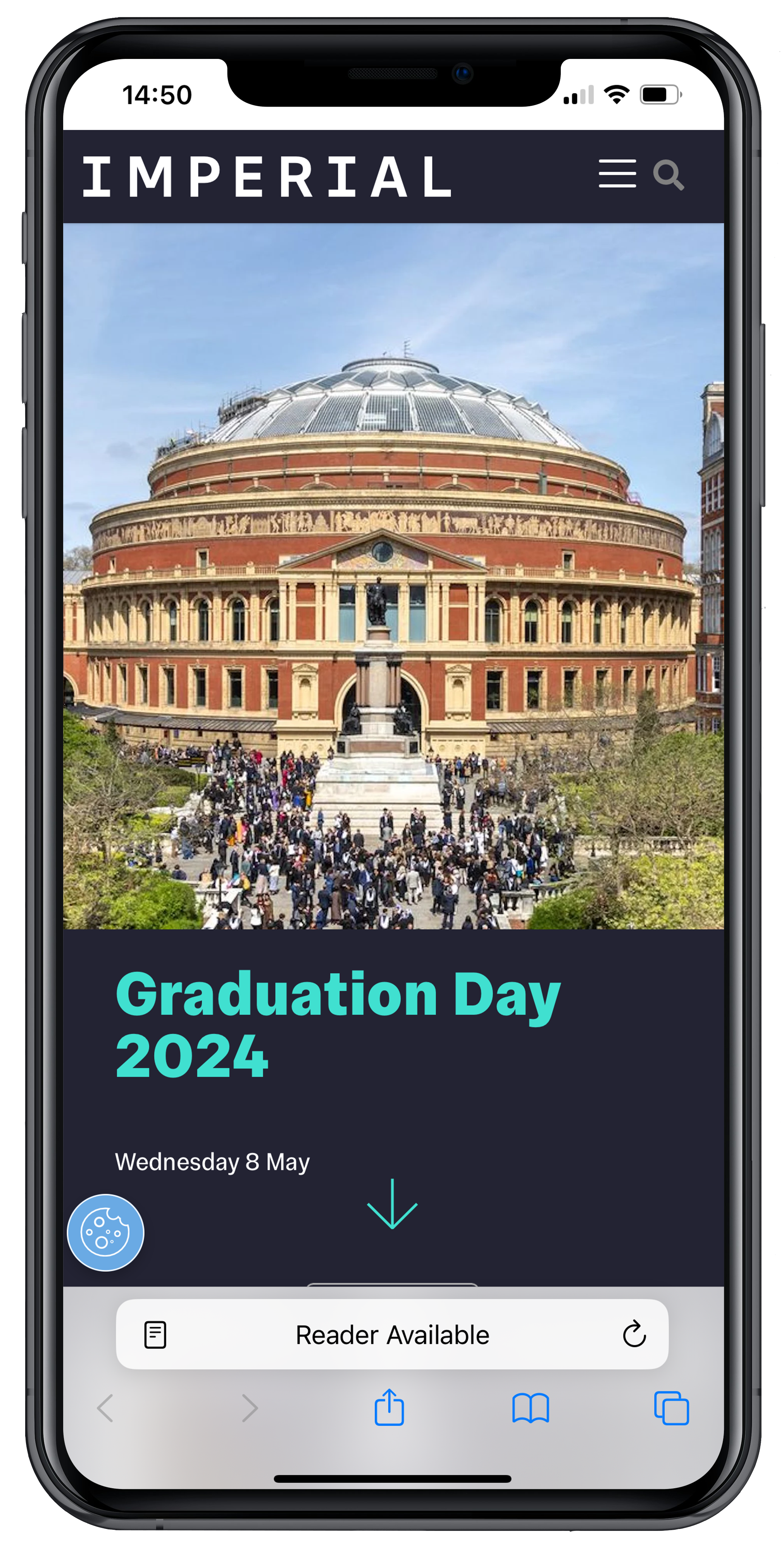Go to the Imperial homepage via the logo

pyautogui.click(x=267, y=176)
